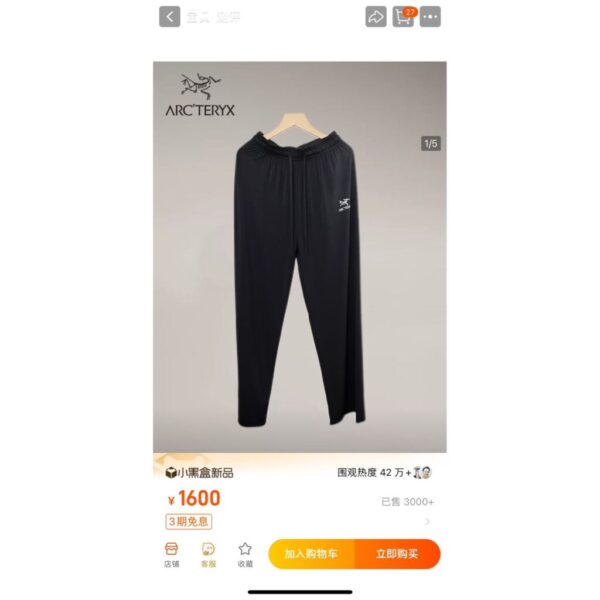Go back to the previous page
Image resolution: width=600 pixels, height=600 pixels.
[x=170, y=17]
